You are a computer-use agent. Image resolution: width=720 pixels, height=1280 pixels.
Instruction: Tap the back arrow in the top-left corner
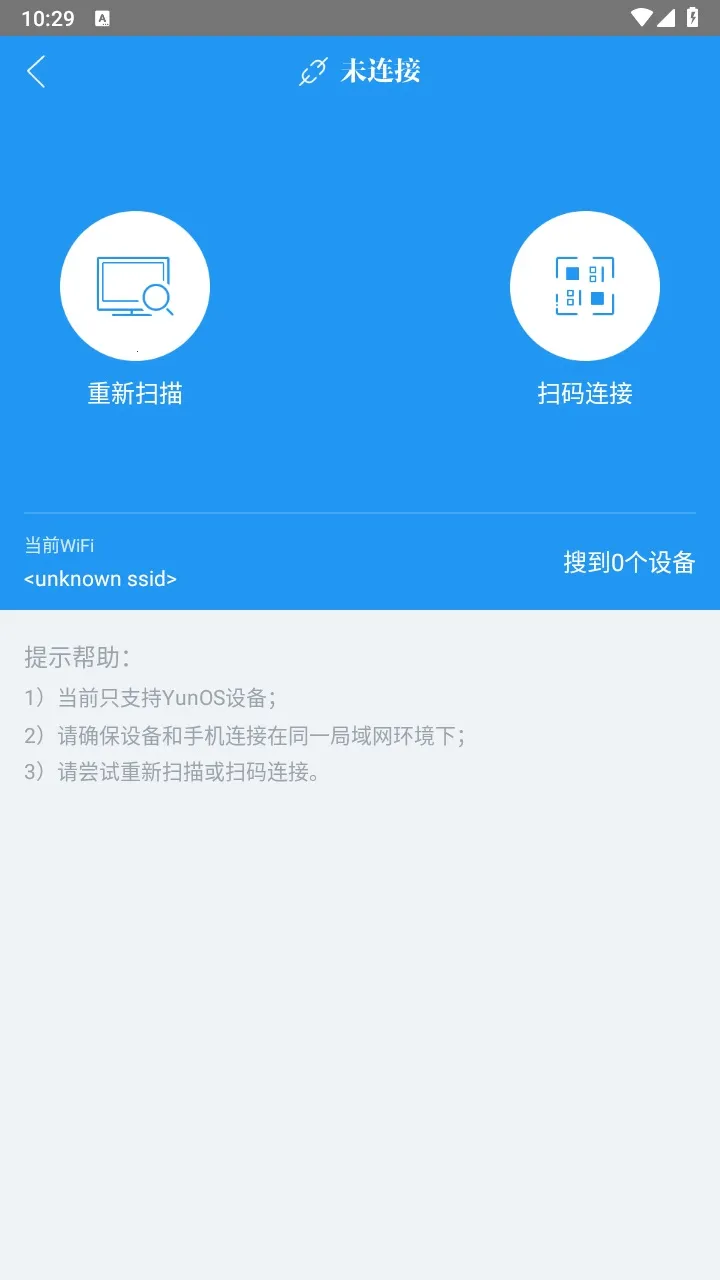point(36,72)
